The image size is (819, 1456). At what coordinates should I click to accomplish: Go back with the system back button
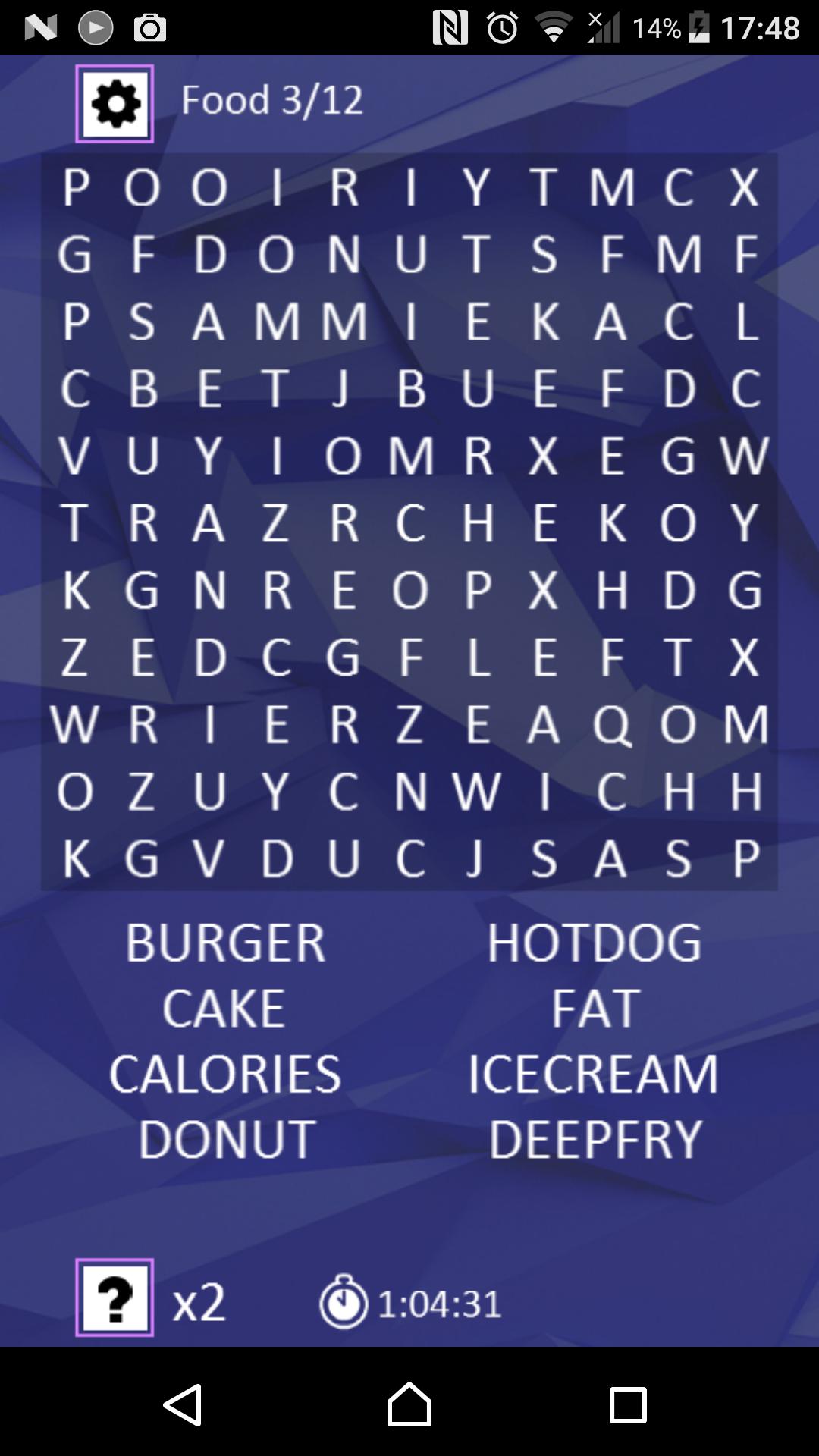pyautogui.click(x=183, y=1404)
